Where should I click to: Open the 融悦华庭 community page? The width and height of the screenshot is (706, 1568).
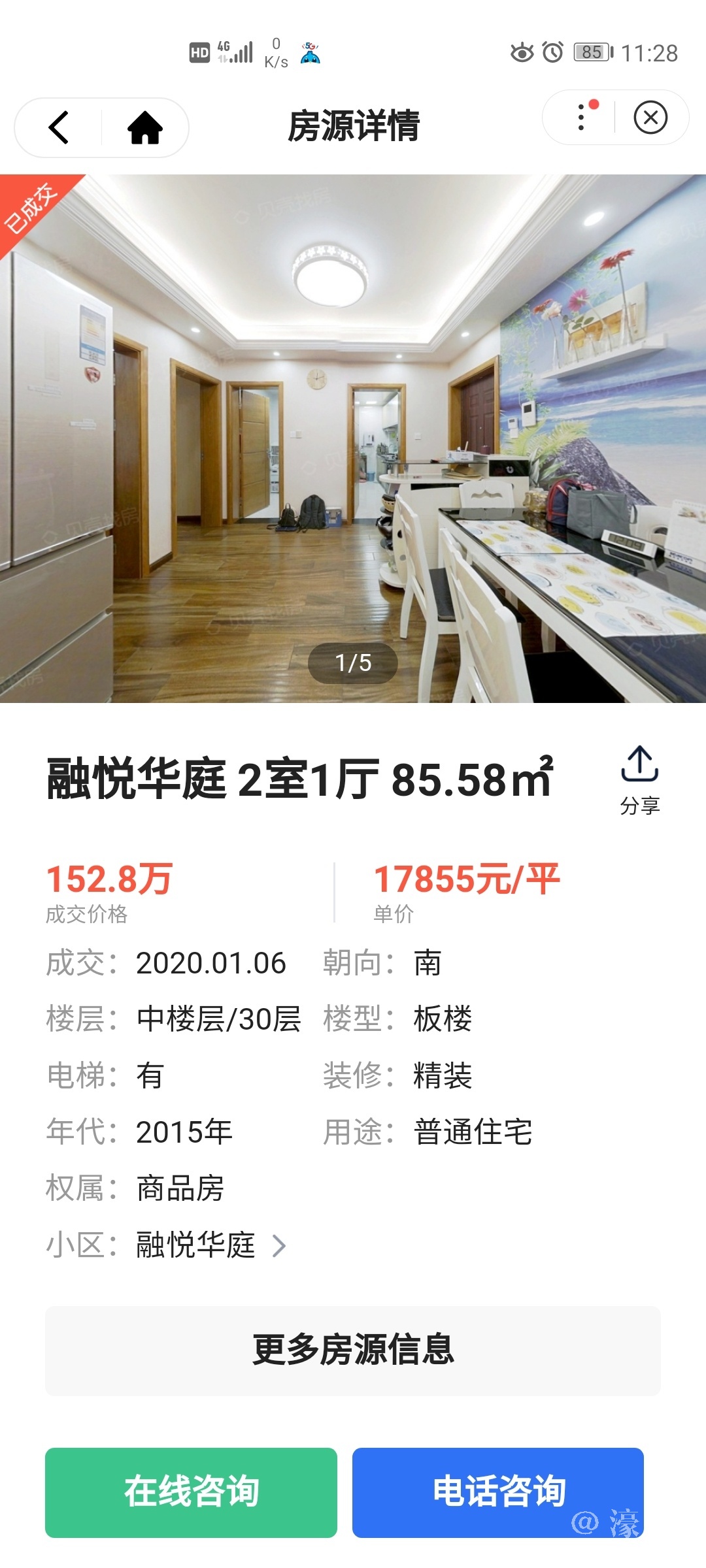210,1245
